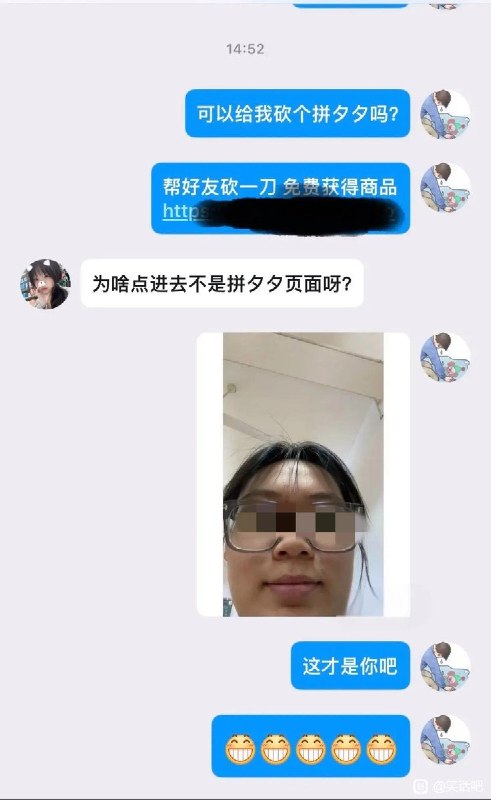The width and height of the screenshot is (491, 800).
Task: Open the avatar beside 为啥点进去不是拼夕夕页面呀
Action: [45, 284]
